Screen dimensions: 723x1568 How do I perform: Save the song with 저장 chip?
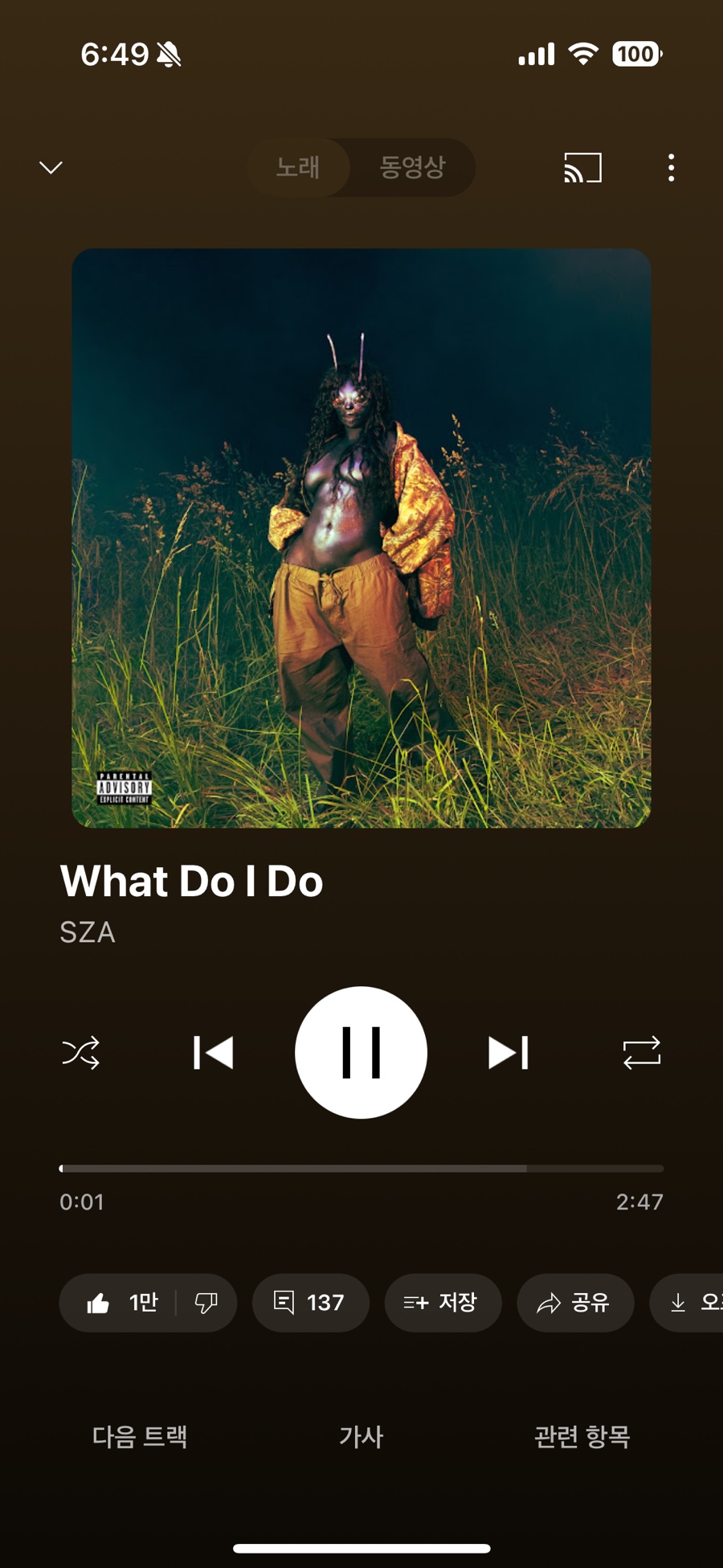(443, 1302)
